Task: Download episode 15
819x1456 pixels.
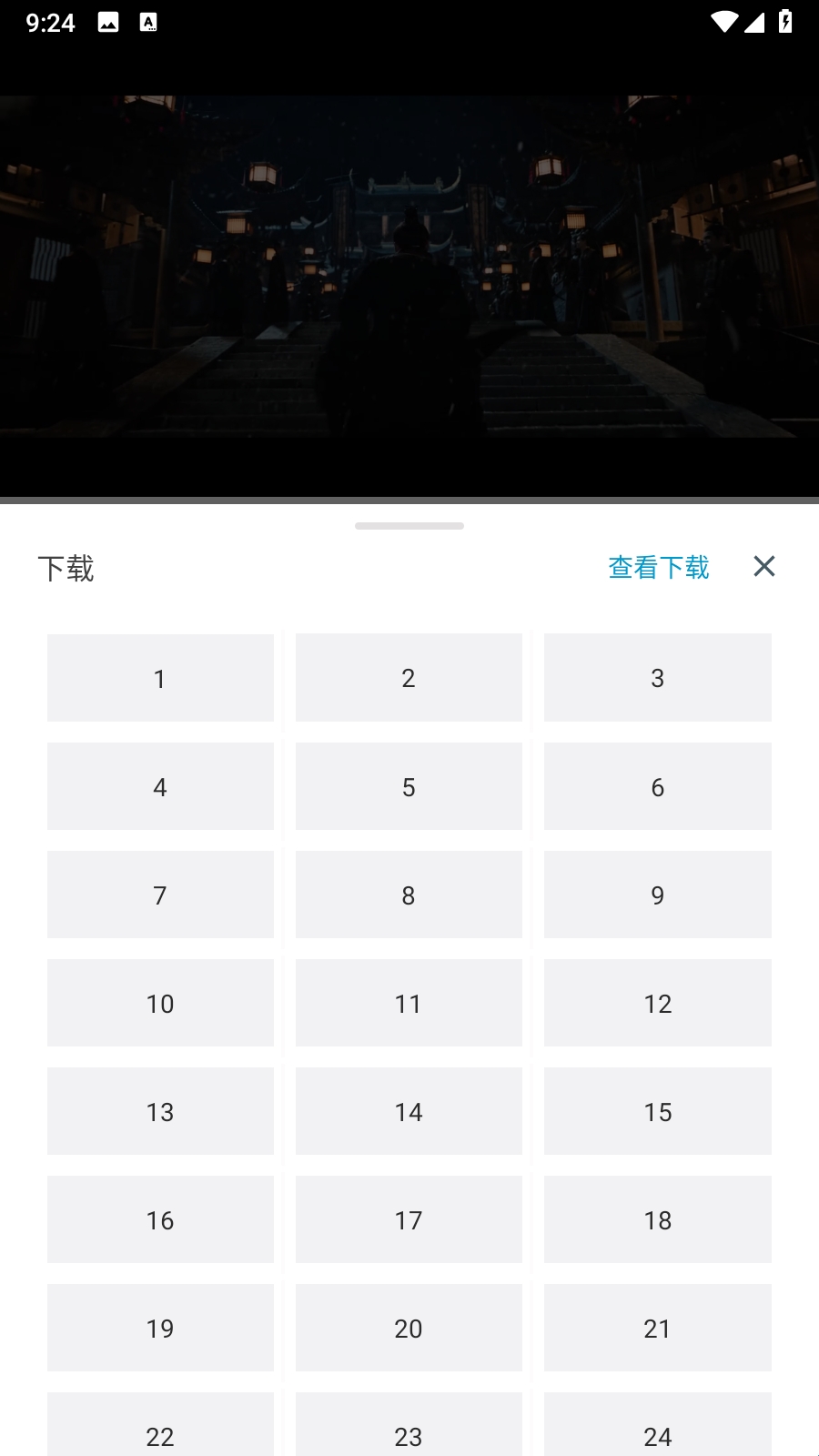Action: [x=657, y=1111]
